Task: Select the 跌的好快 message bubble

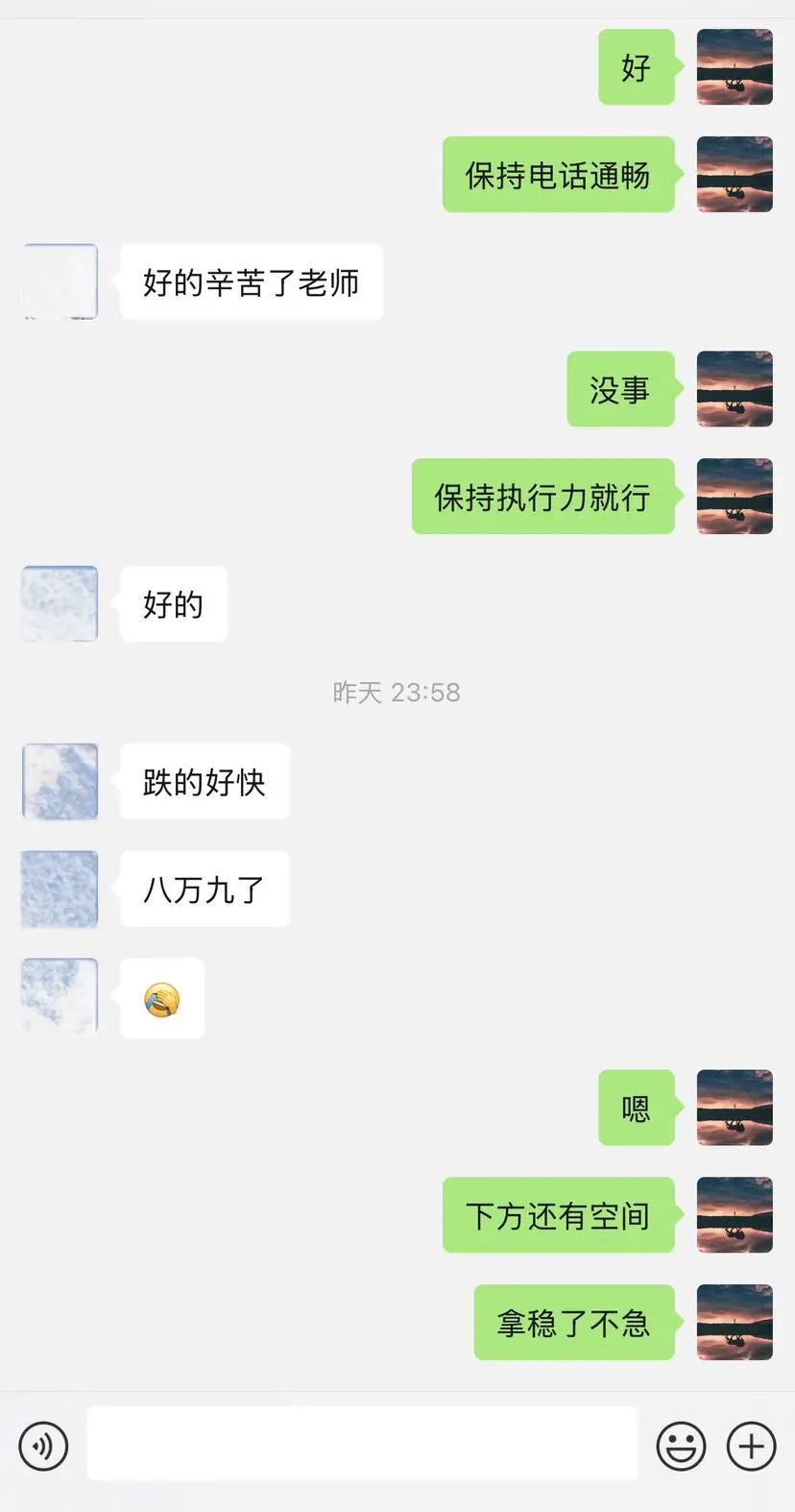Action: pyautogui.click(x=205, y=782)
